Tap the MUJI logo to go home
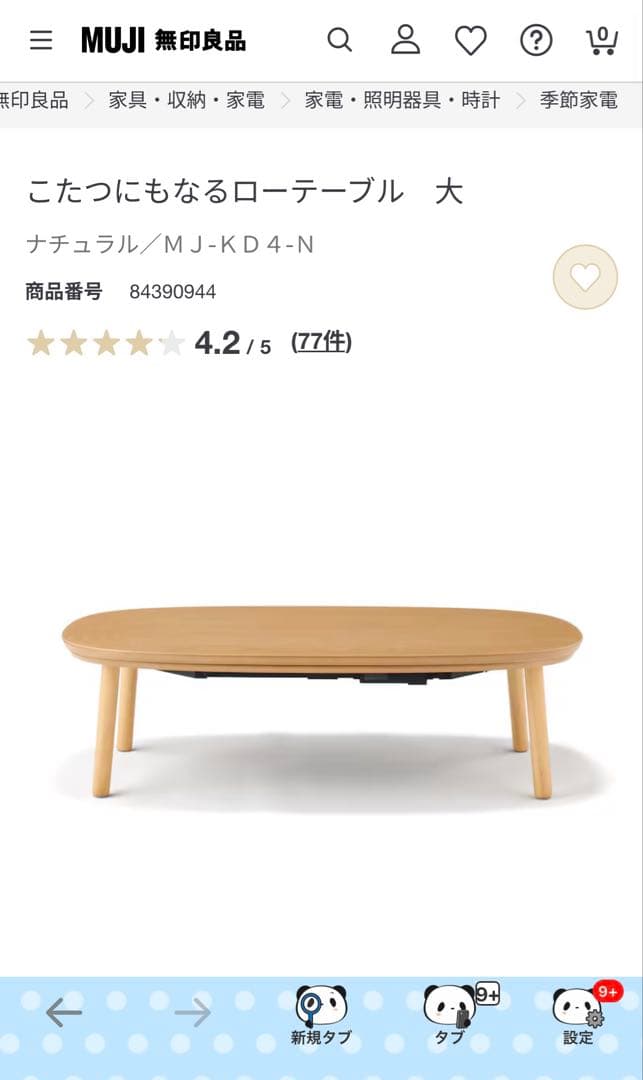Image resolution: width=643 pixels, height=1080 pixels. [164, 40]
